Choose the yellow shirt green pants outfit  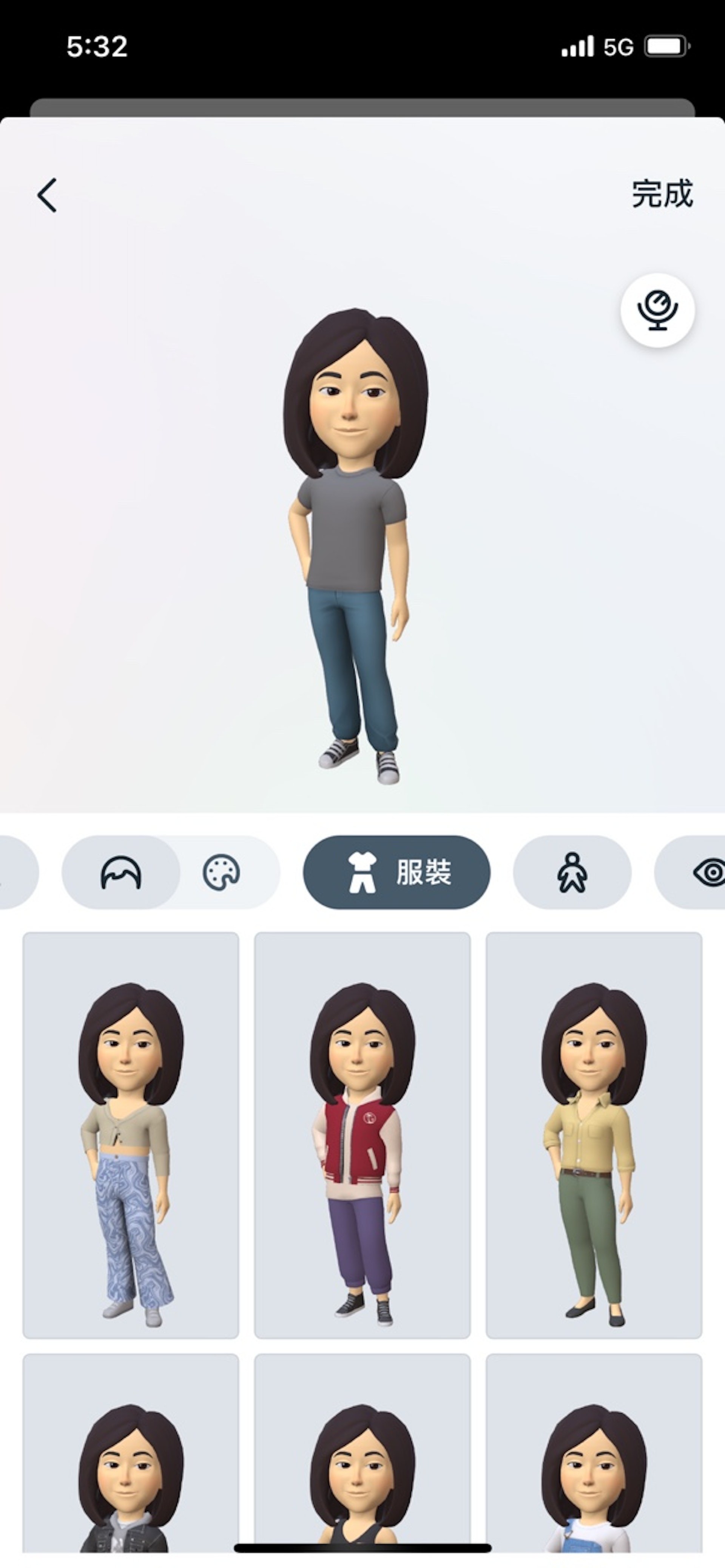click(x=594, y=1135)
